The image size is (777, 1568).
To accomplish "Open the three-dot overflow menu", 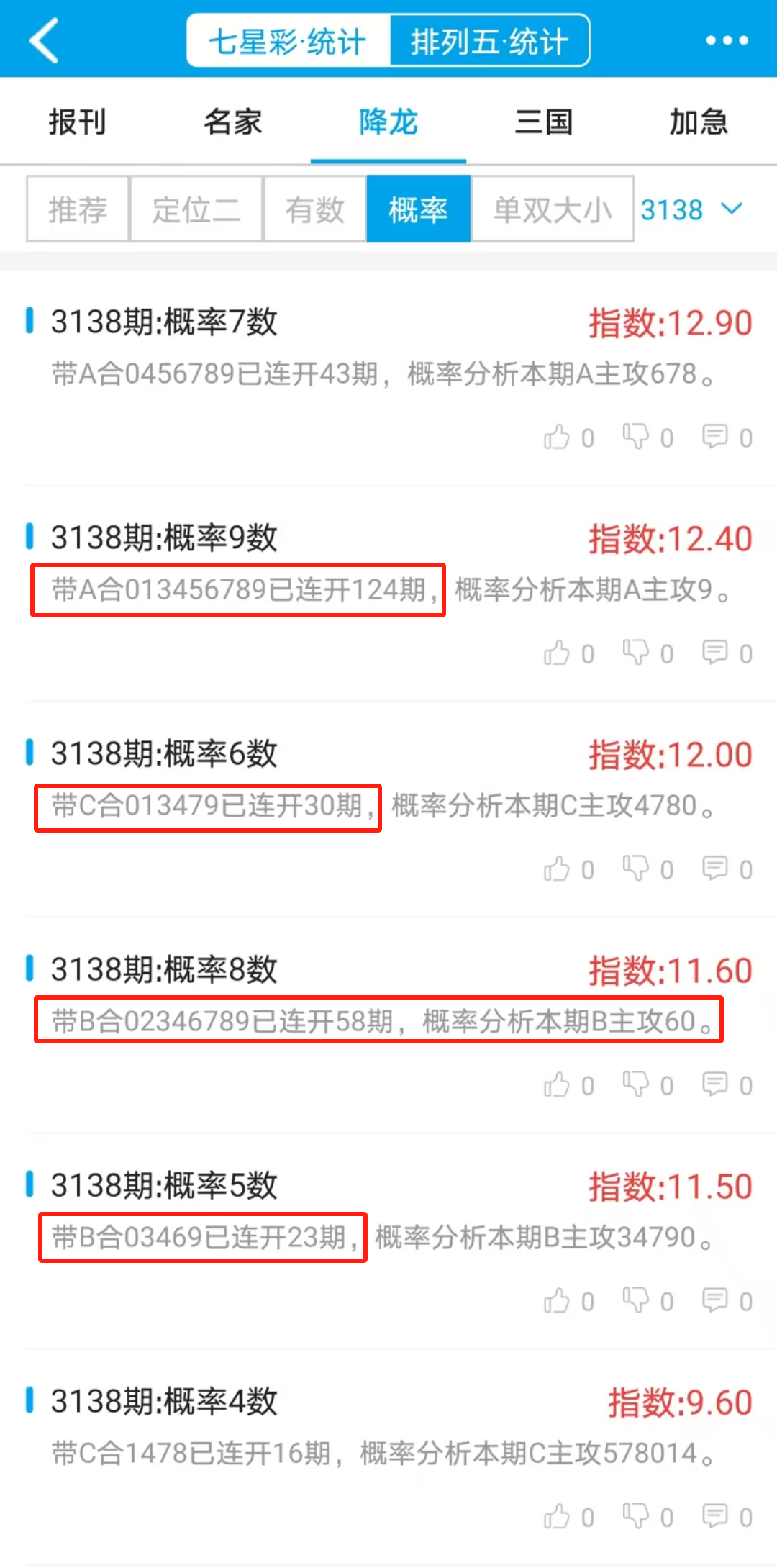I will point(727,40).
